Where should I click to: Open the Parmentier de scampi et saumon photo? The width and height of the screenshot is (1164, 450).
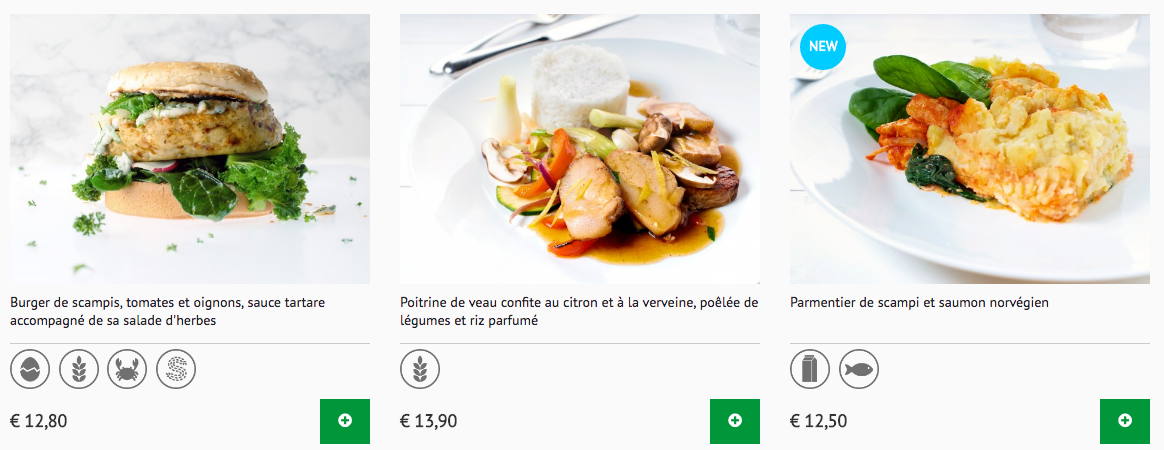click(x=970, y=149)
